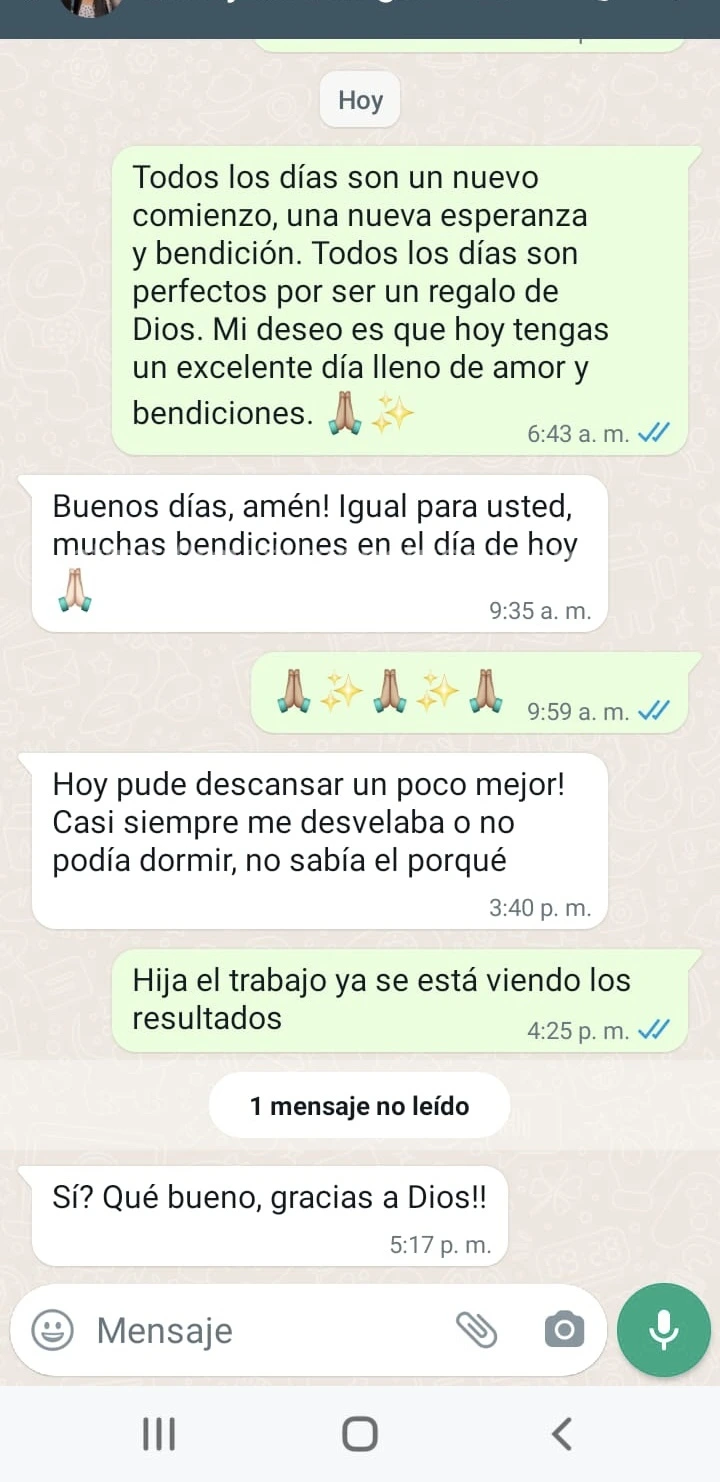
Task: Show recent apps
Action: [x=158, y=1434]
